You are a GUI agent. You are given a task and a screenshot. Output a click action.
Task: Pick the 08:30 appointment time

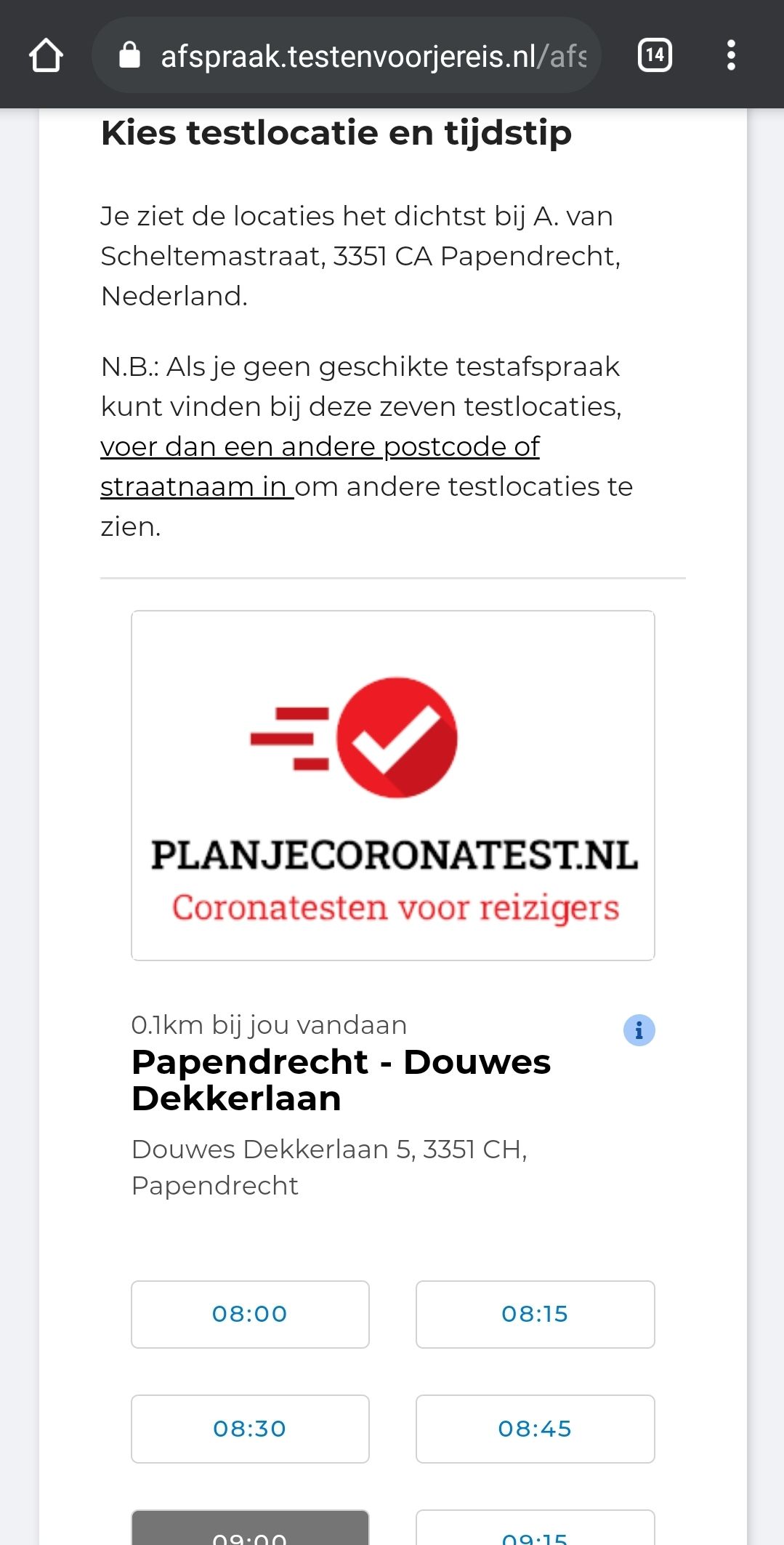tap(250, 1428)
